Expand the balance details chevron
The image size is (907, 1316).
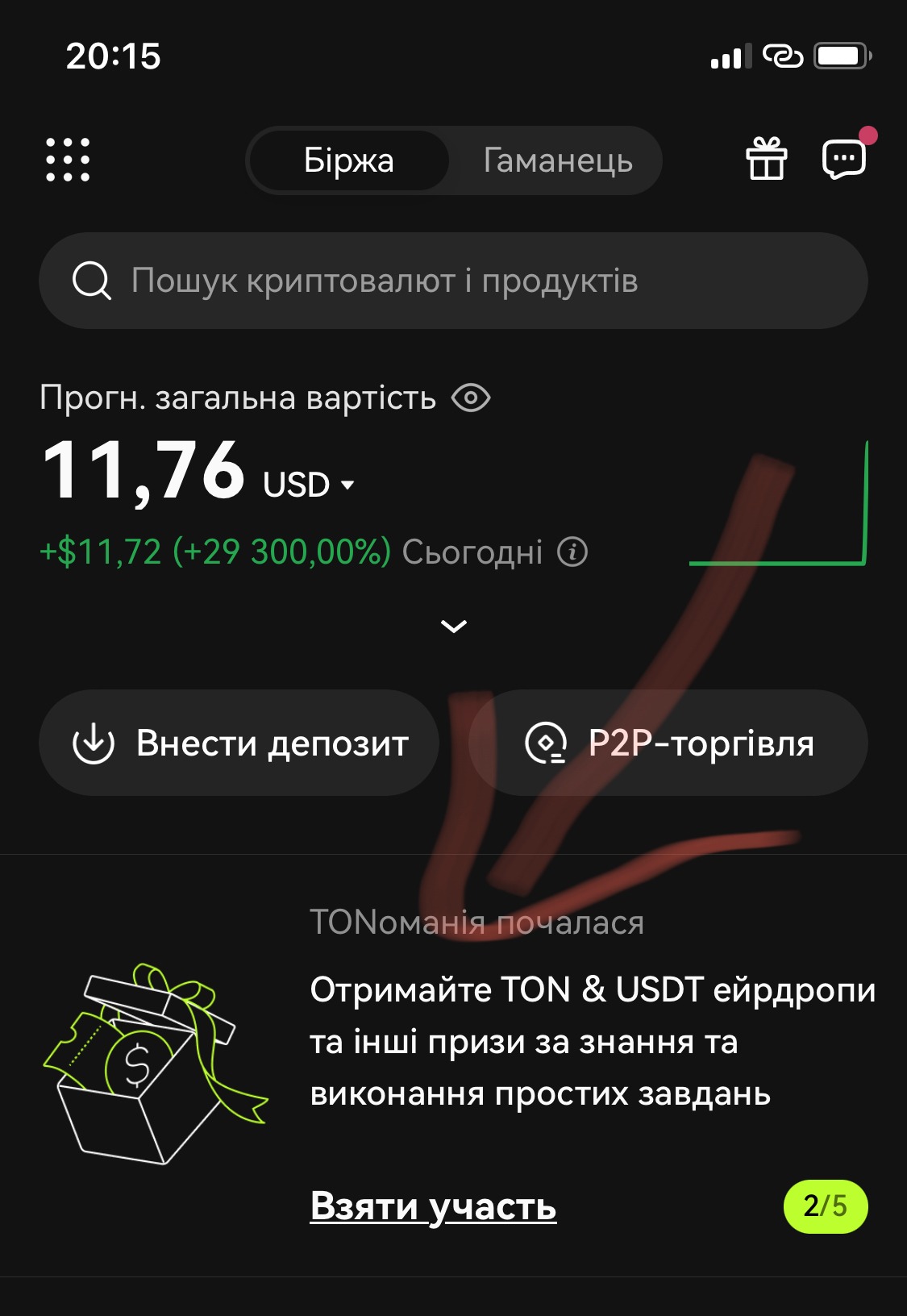coord(454,627)
